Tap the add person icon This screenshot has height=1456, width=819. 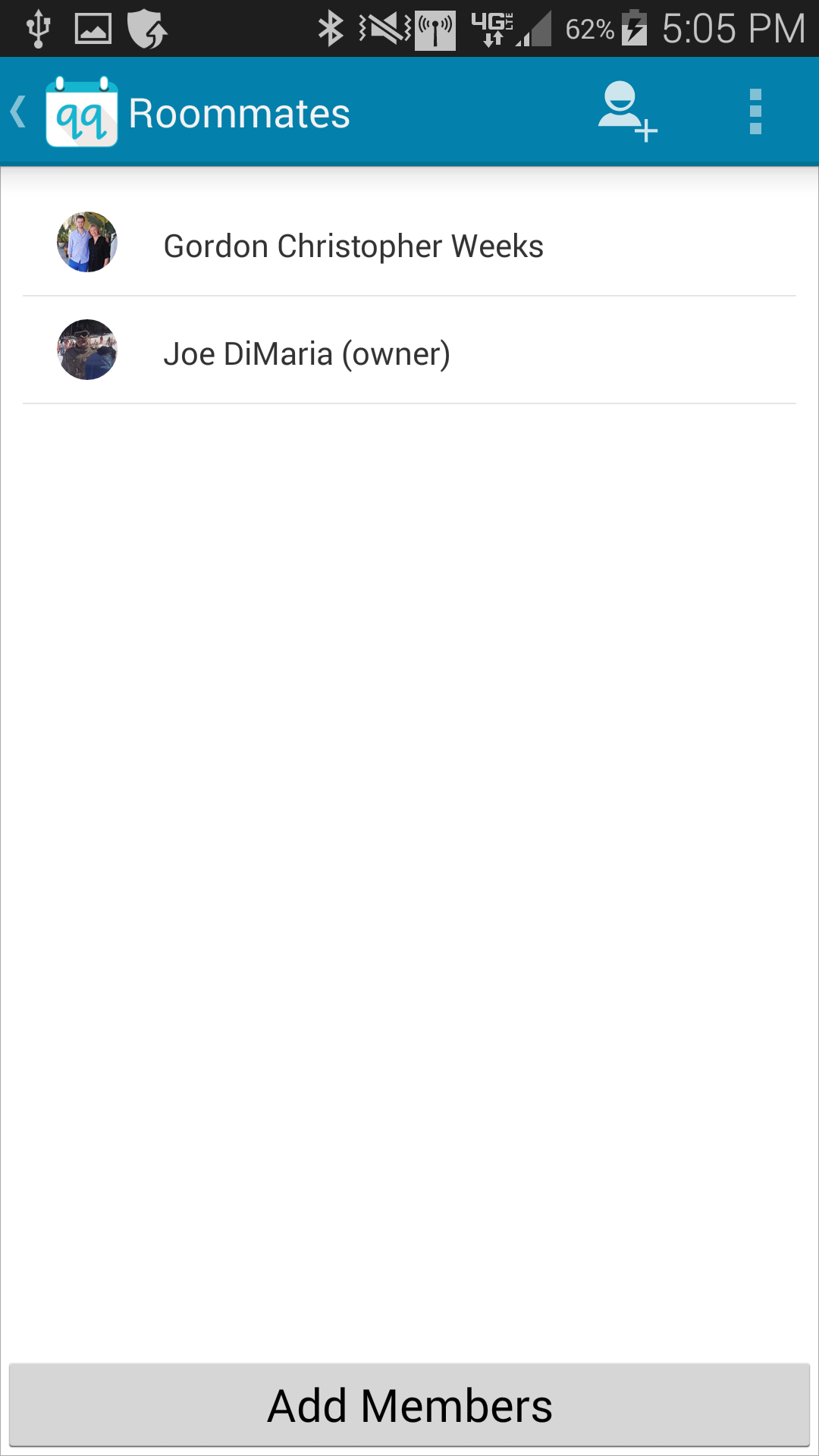point(626,112)
